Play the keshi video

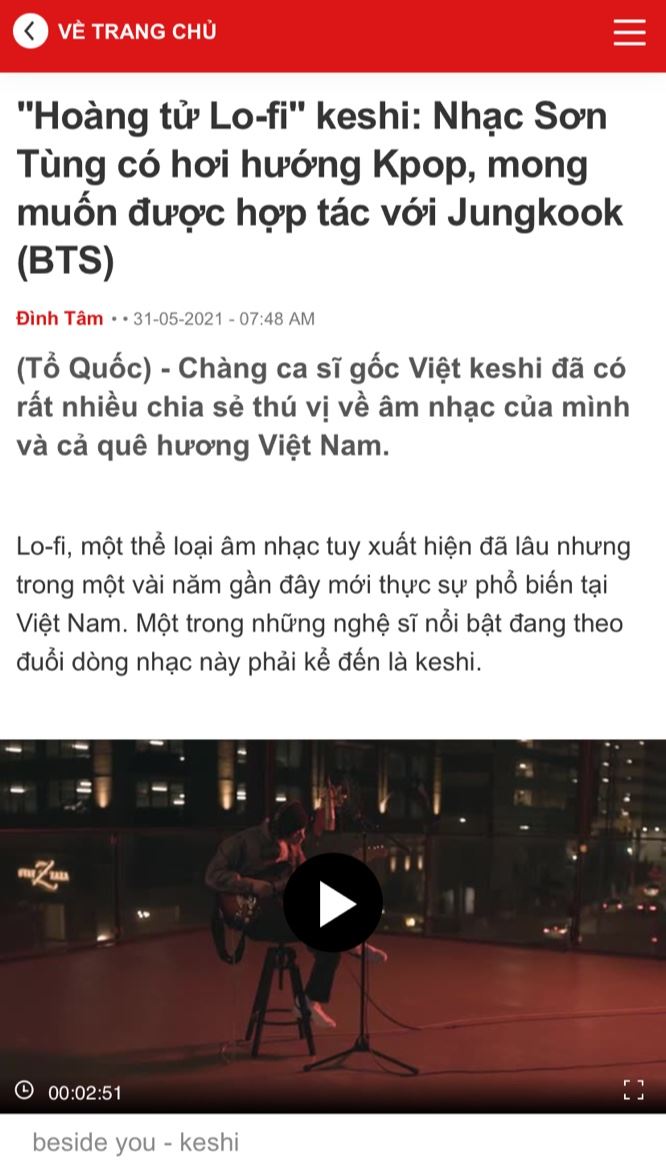[x=333, y=902]
